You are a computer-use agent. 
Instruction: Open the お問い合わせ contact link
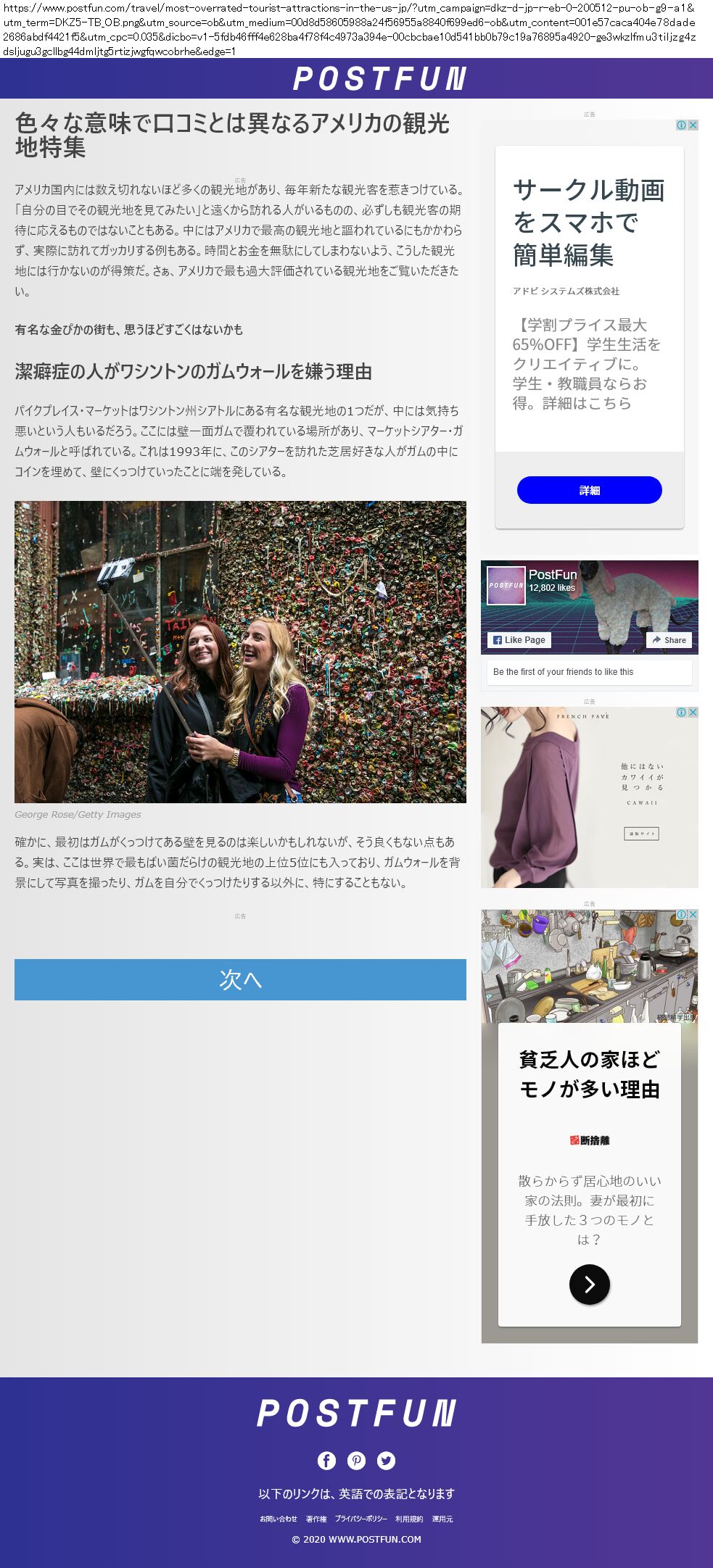click(x=279, y=1519)
